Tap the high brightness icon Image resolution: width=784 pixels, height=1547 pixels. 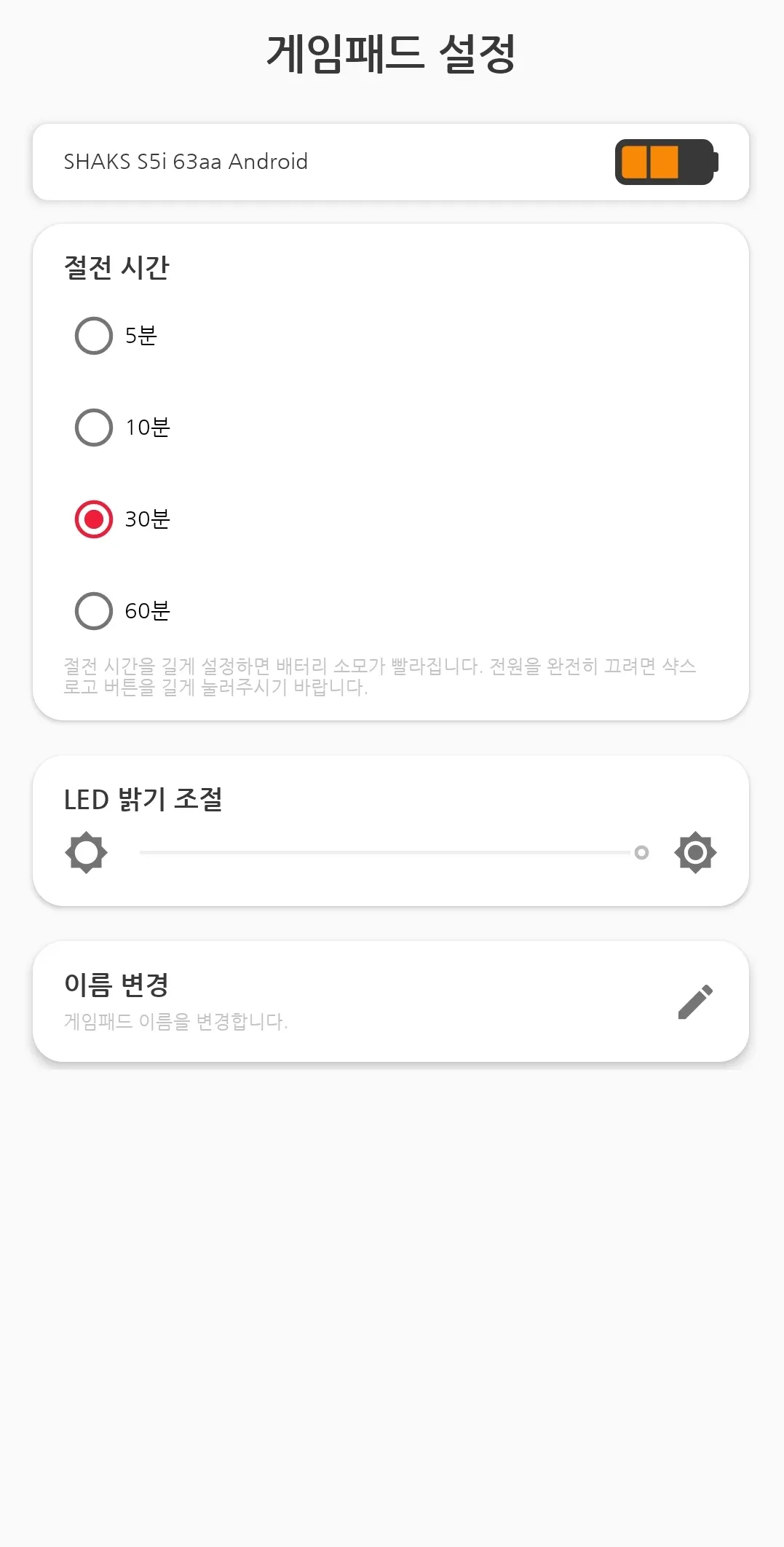click(x=695, y=852)
